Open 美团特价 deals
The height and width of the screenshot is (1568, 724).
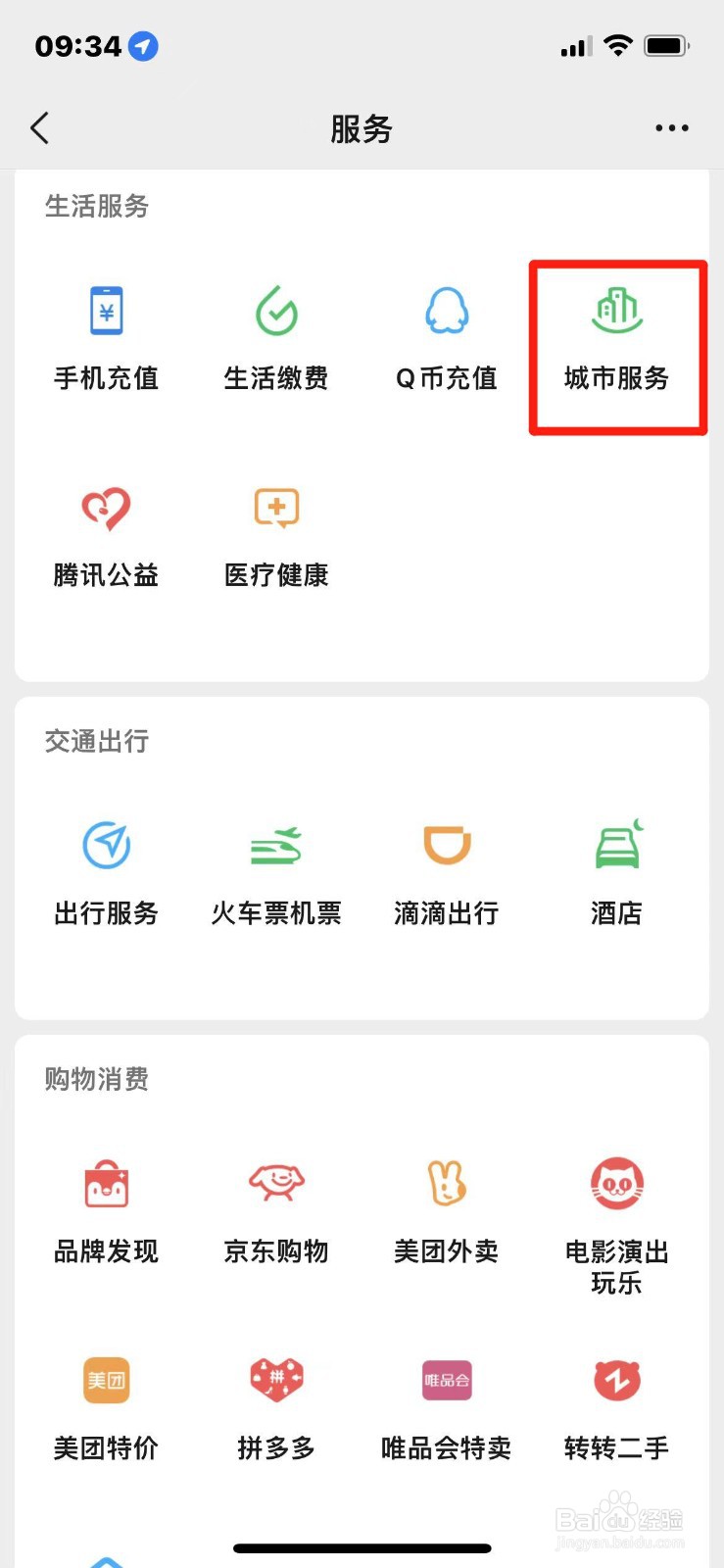coord(107,1409)
